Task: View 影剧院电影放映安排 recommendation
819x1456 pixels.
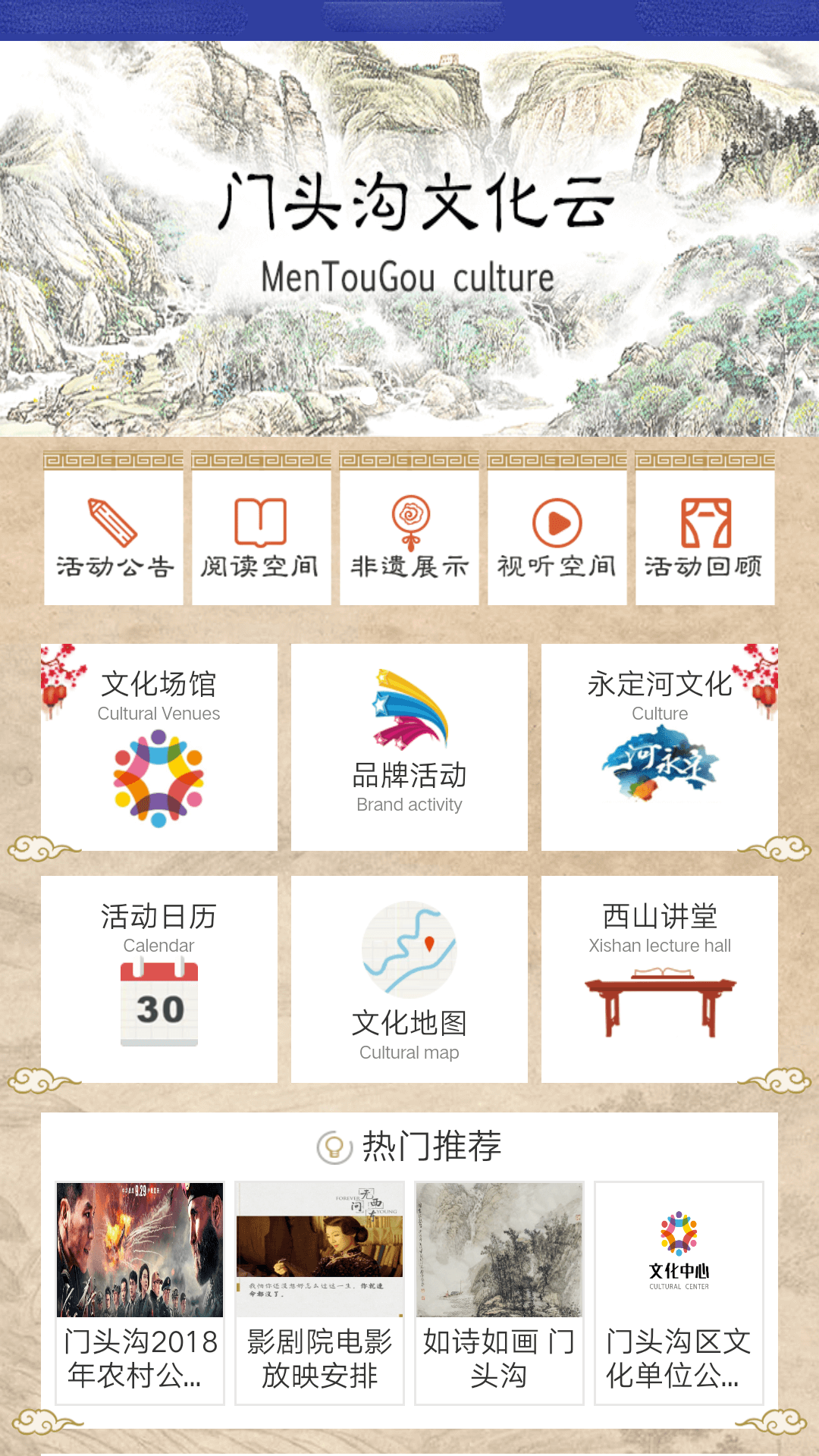Action: tap(319, 1293)
